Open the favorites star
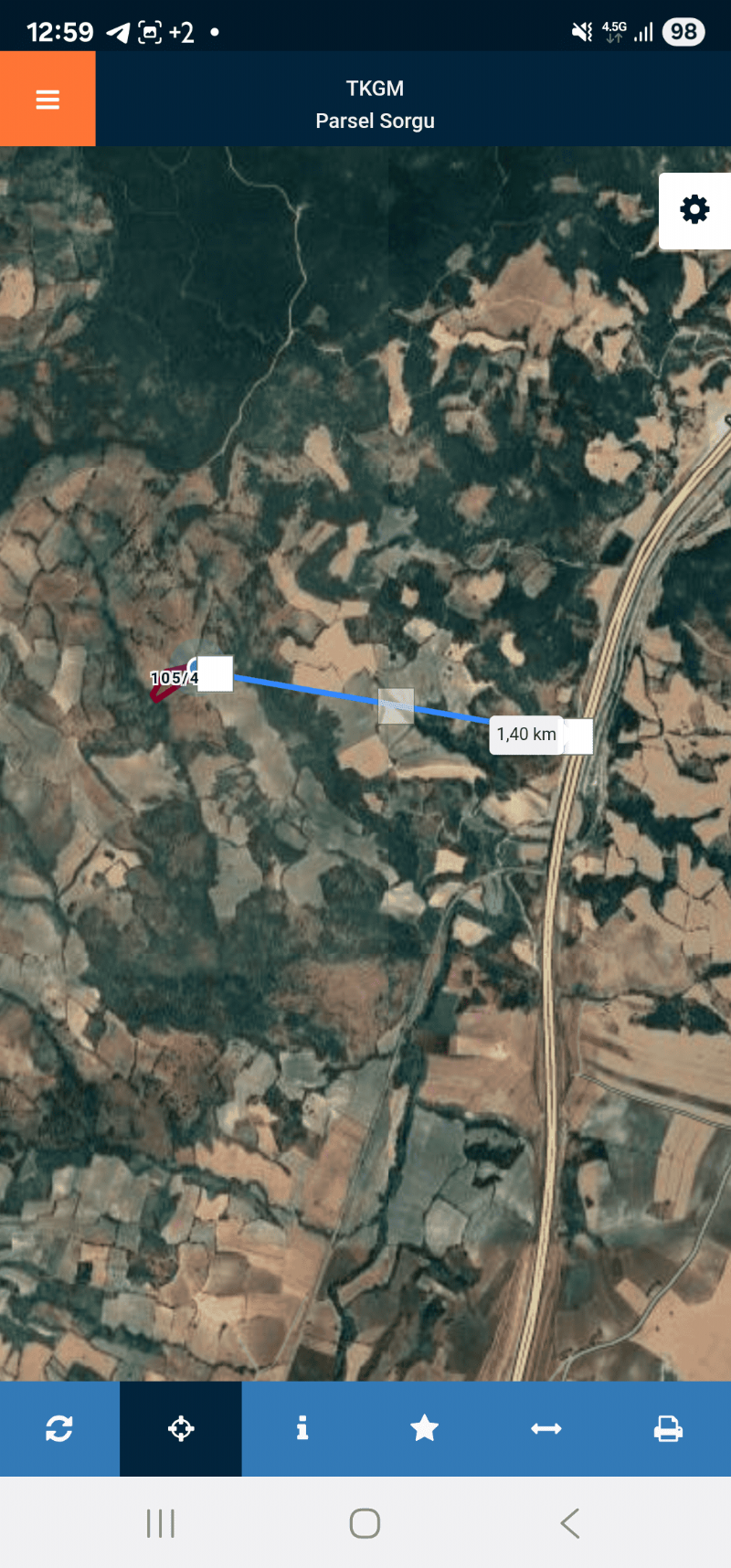731x1568 pixels. 424,1428
